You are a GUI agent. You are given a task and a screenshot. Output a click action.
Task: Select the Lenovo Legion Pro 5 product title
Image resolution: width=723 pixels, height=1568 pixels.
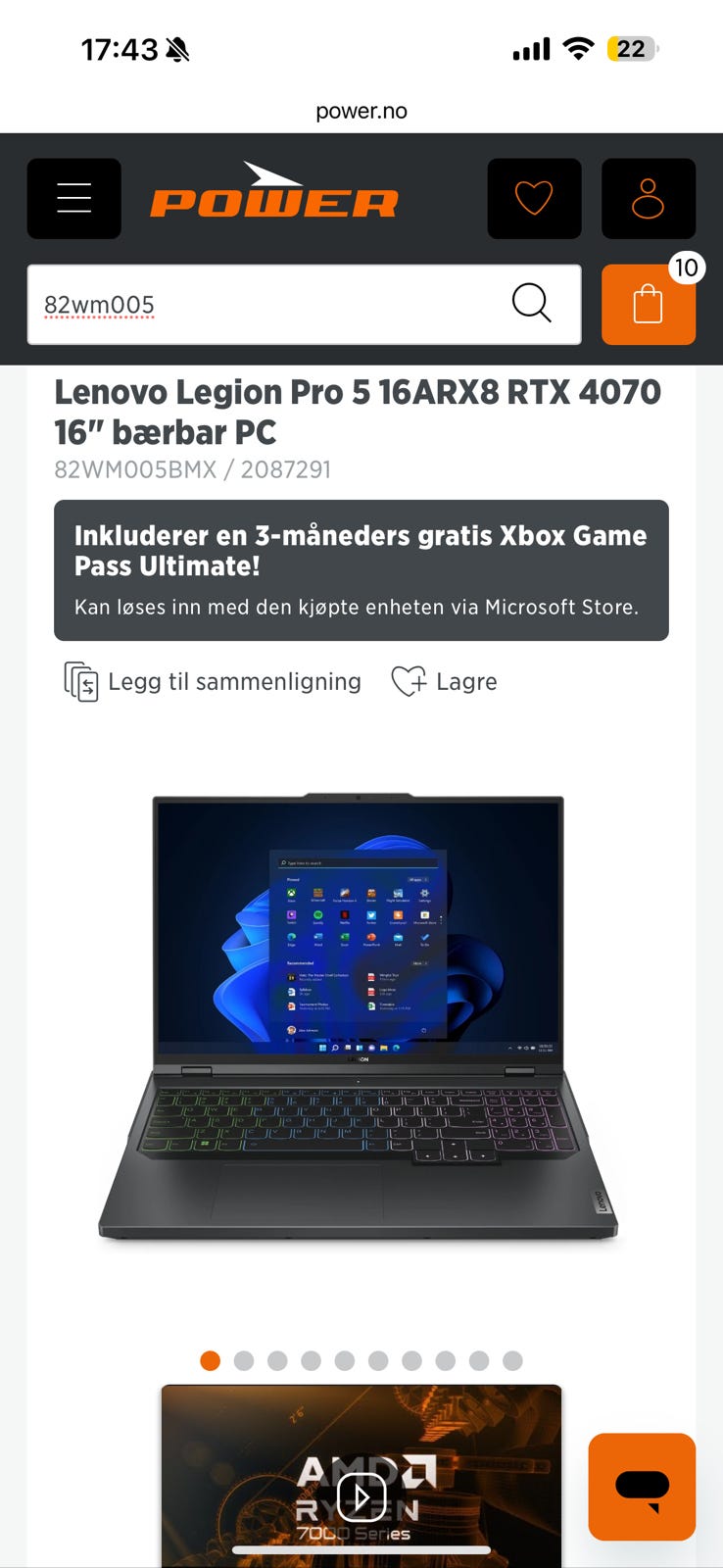[x=359, y=412]
